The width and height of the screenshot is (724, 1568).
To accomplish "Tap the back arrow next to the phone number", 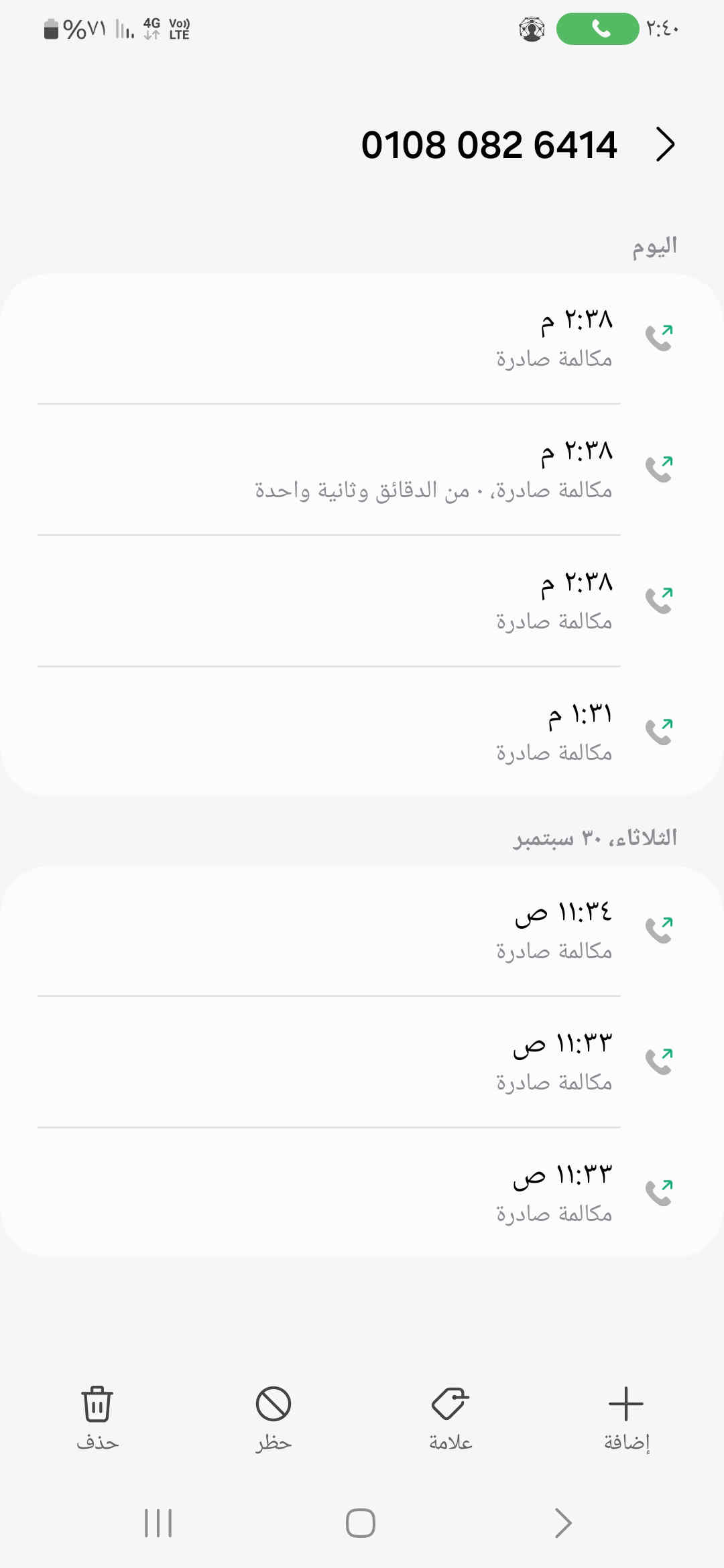I will [x=664, y=145].
